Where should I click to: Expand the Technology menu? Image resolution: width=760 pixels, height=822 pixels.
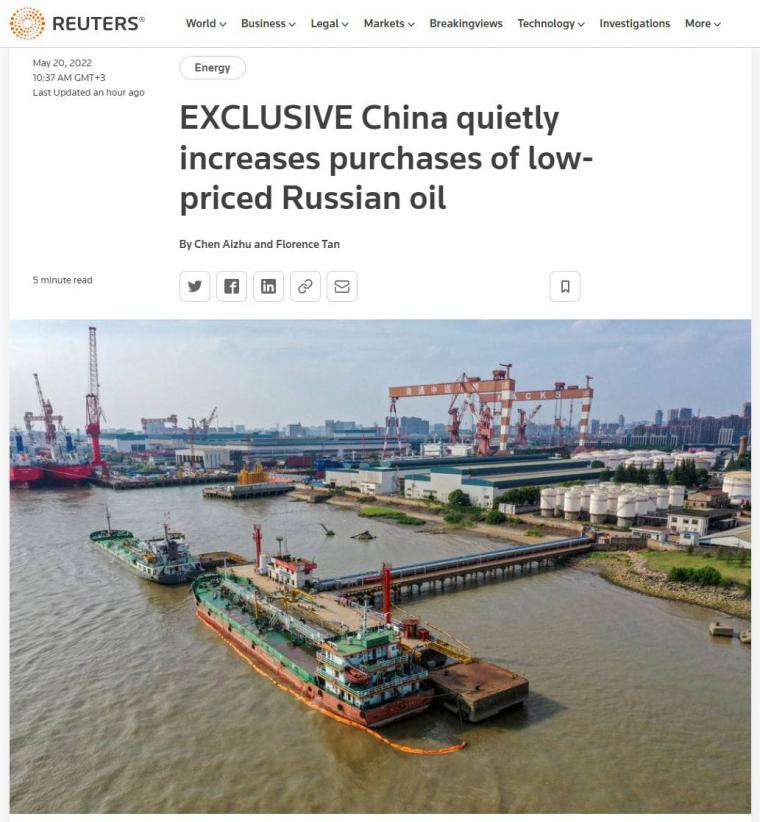pyautogui.click(x=551, y=24)
